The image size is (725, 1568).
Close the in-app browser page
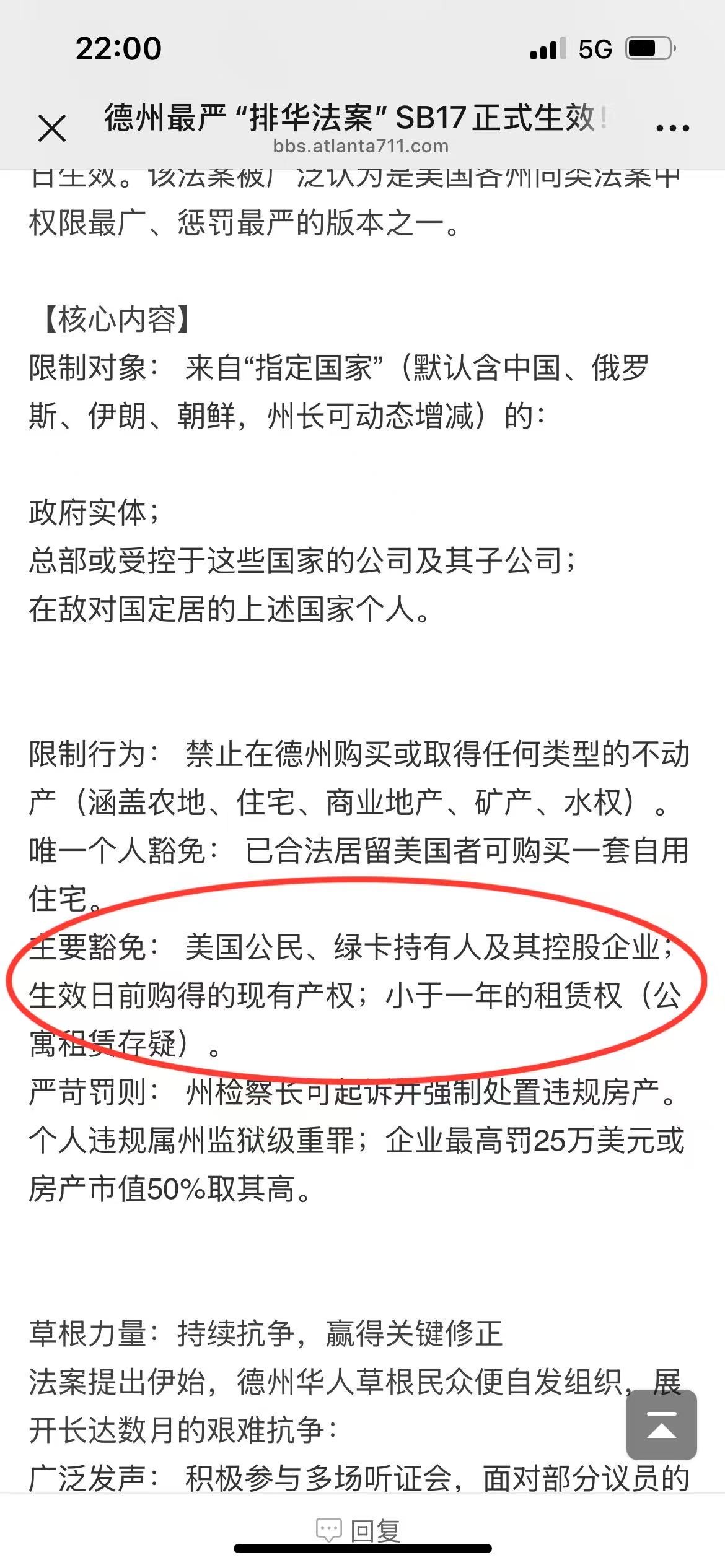coord(52,128)
